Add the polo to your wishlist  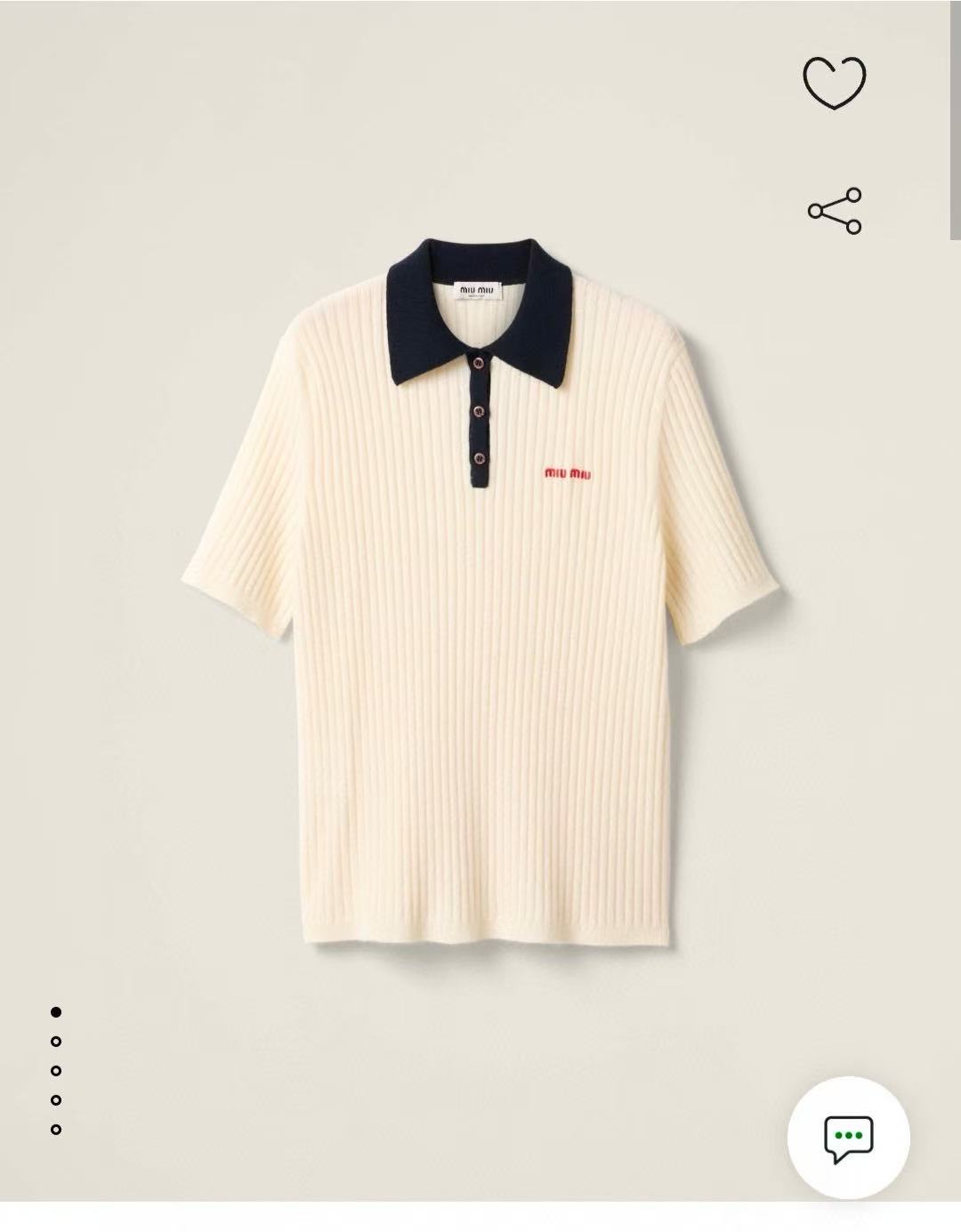834,82
